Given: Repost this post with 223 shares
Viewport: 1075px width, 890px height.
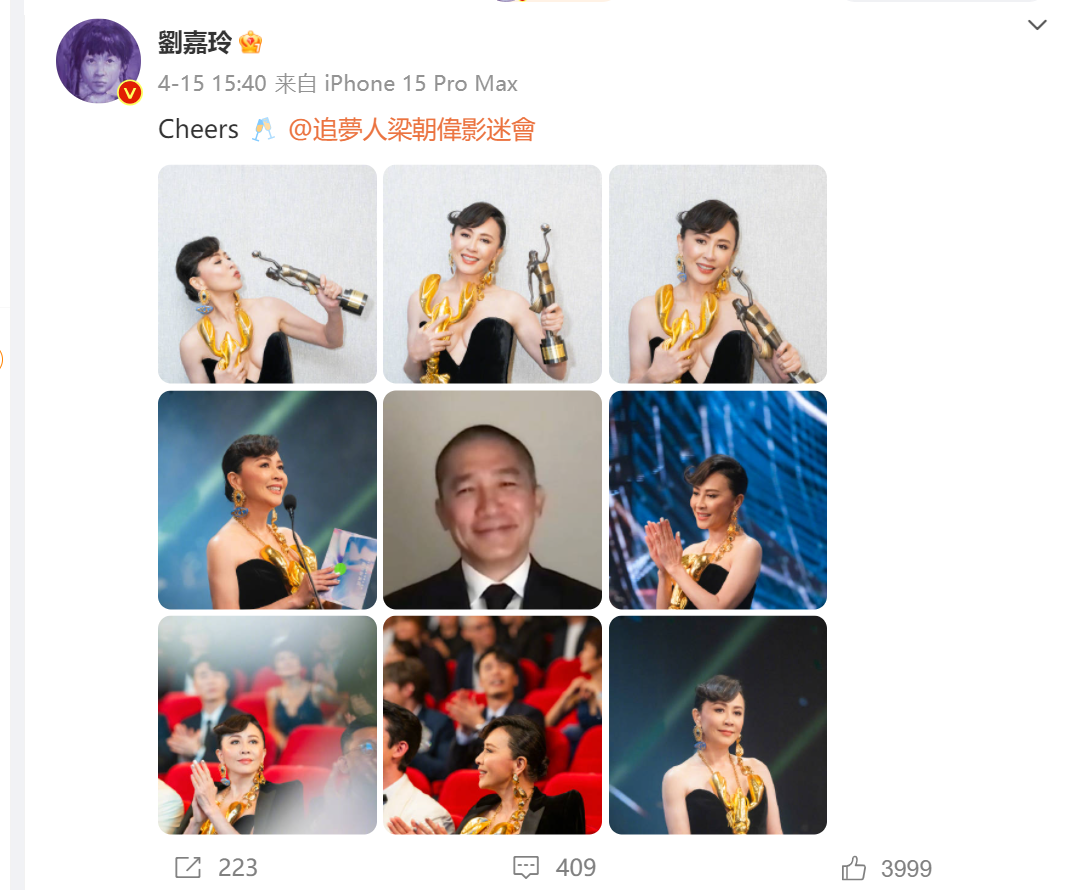Looking at the screenshot, I should (217, 867).
